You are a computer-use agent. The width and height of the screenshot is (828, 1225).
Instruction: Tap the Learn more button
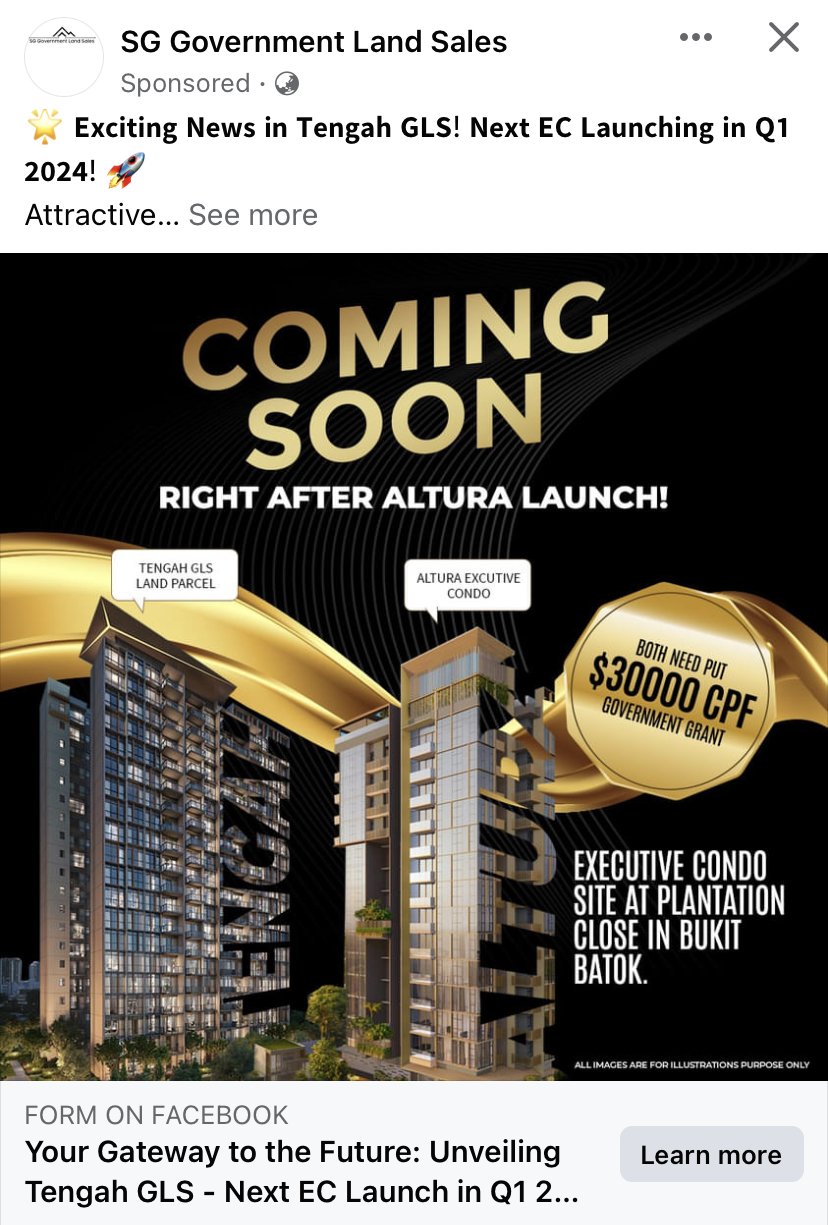[x=711, y=1155]
